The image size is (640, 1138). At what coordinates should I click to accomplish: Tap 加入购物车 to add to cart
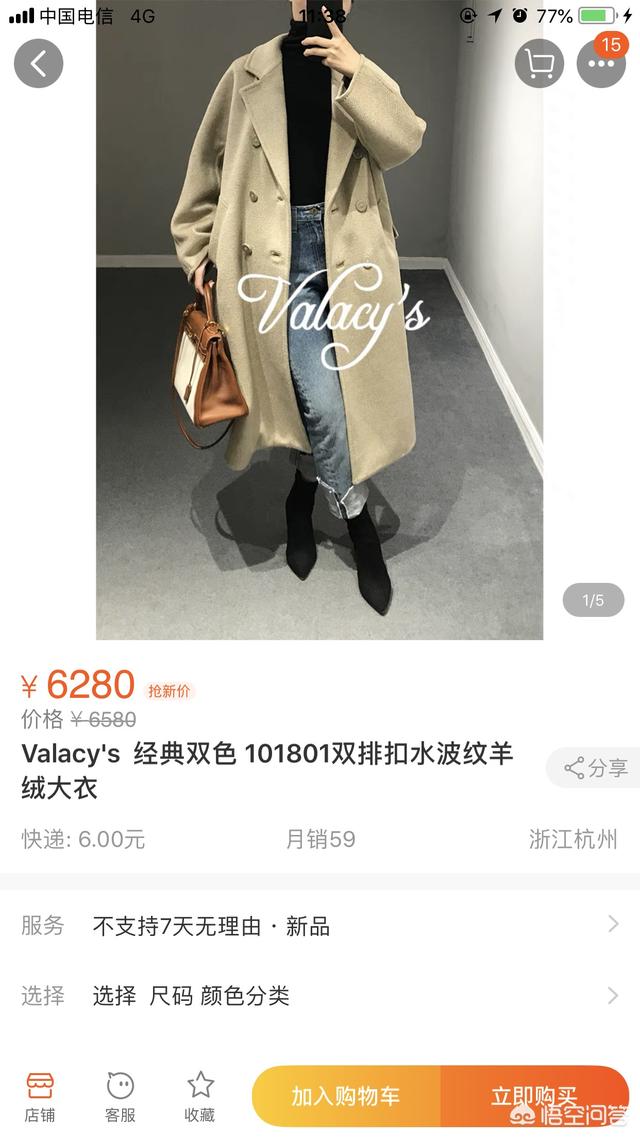[345, 1096]
